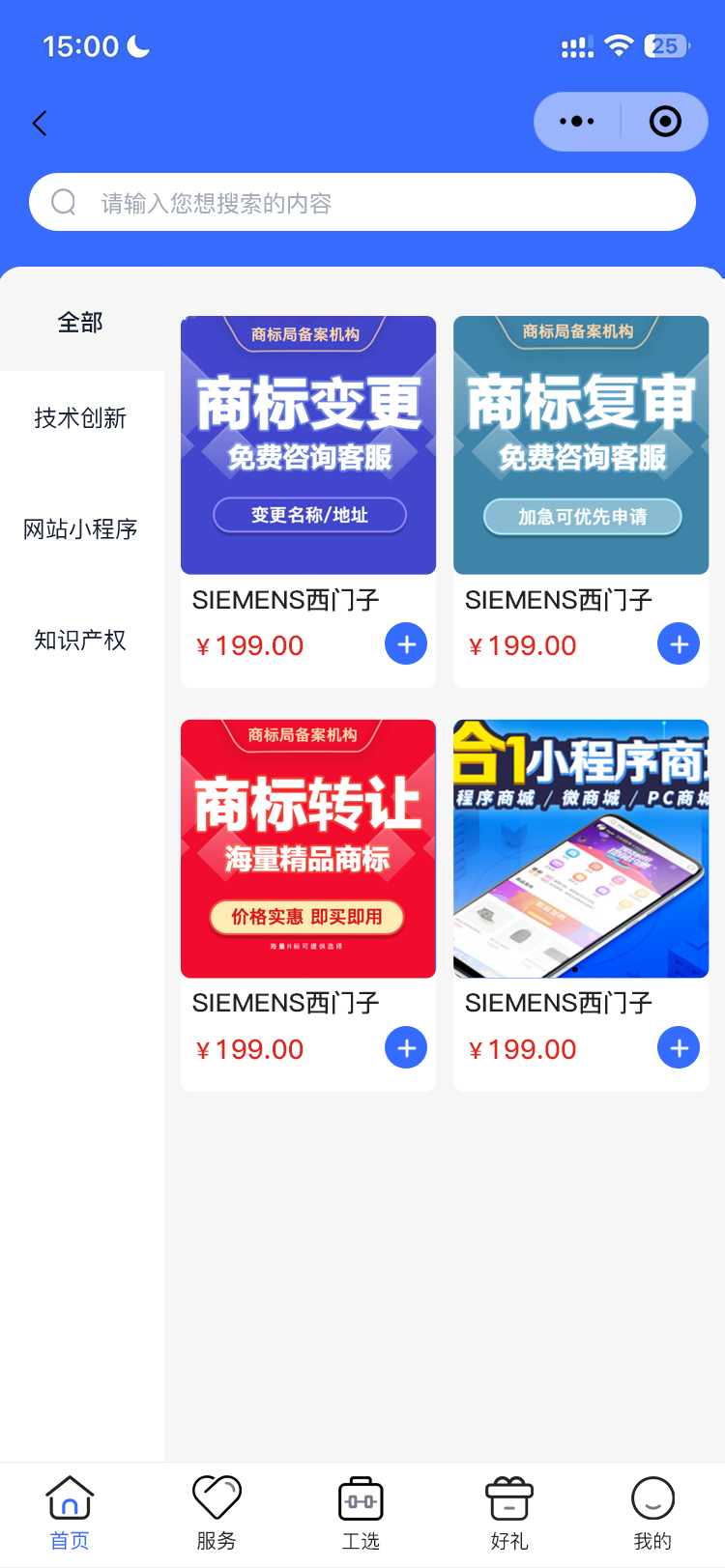Go to the 好礼 tab
The width and height of the screenshot is (725, 1568).
pyautogui.click(x=509, y=1513)
